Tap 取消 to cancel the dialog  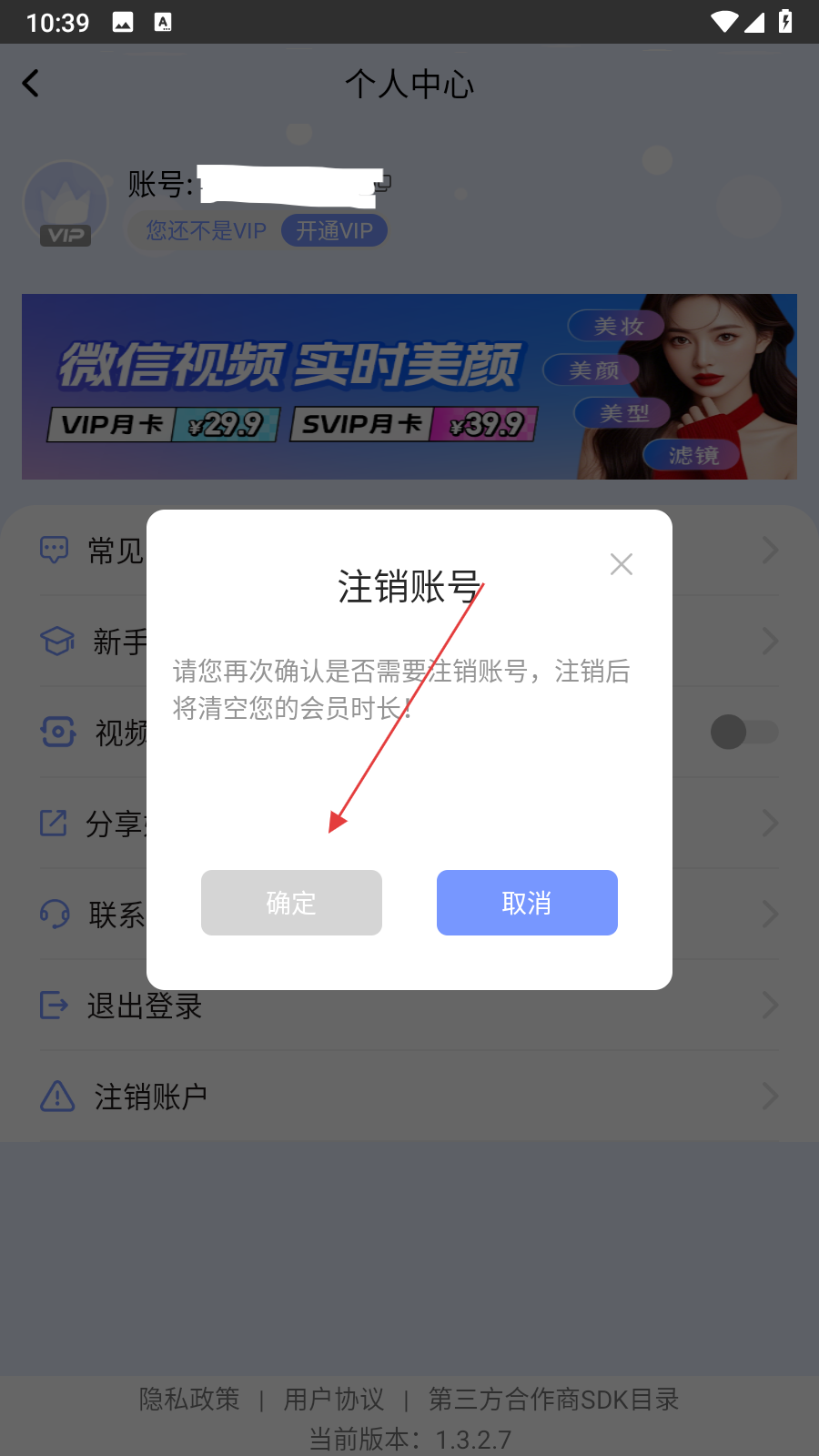pyautogui.click(x=527, y=903)
